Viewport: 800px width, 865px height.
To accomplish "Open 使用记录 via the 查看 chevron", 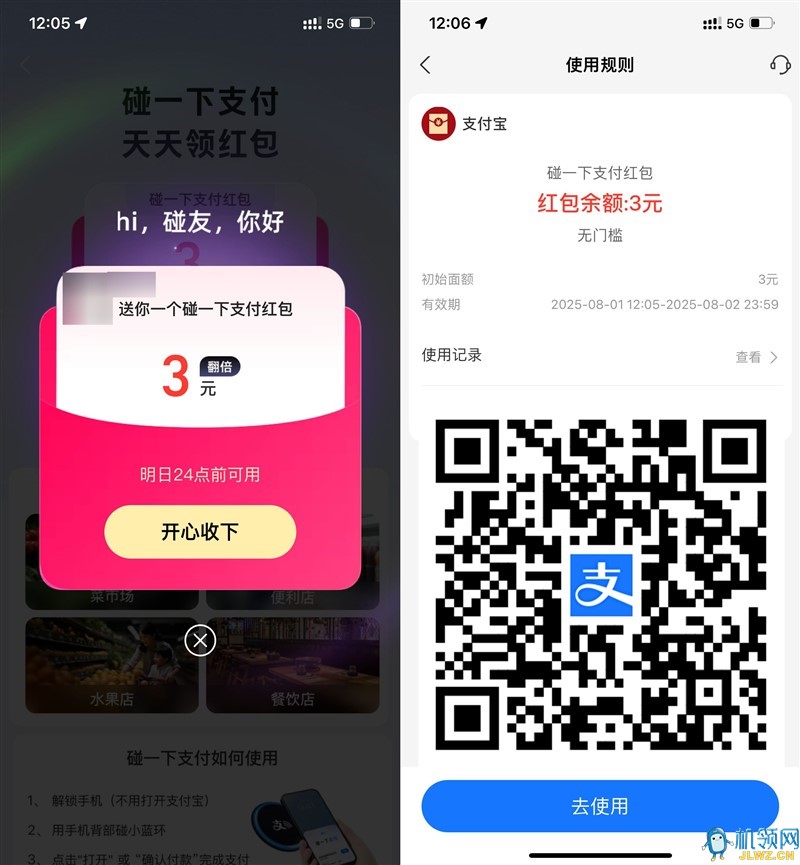I will pyautogui.click(x=757, y=357).
